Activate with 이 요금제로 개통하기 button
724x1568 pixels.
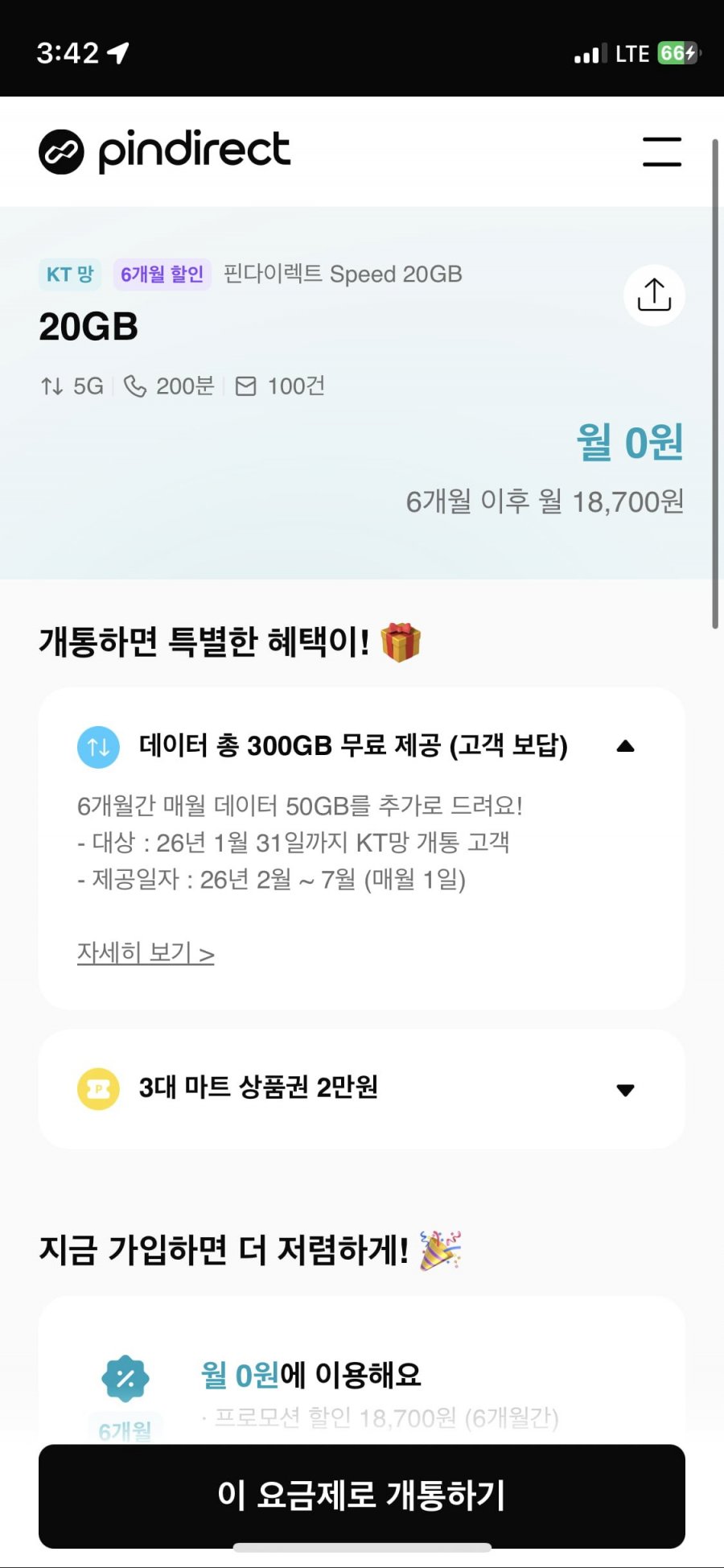(362, 1496)
